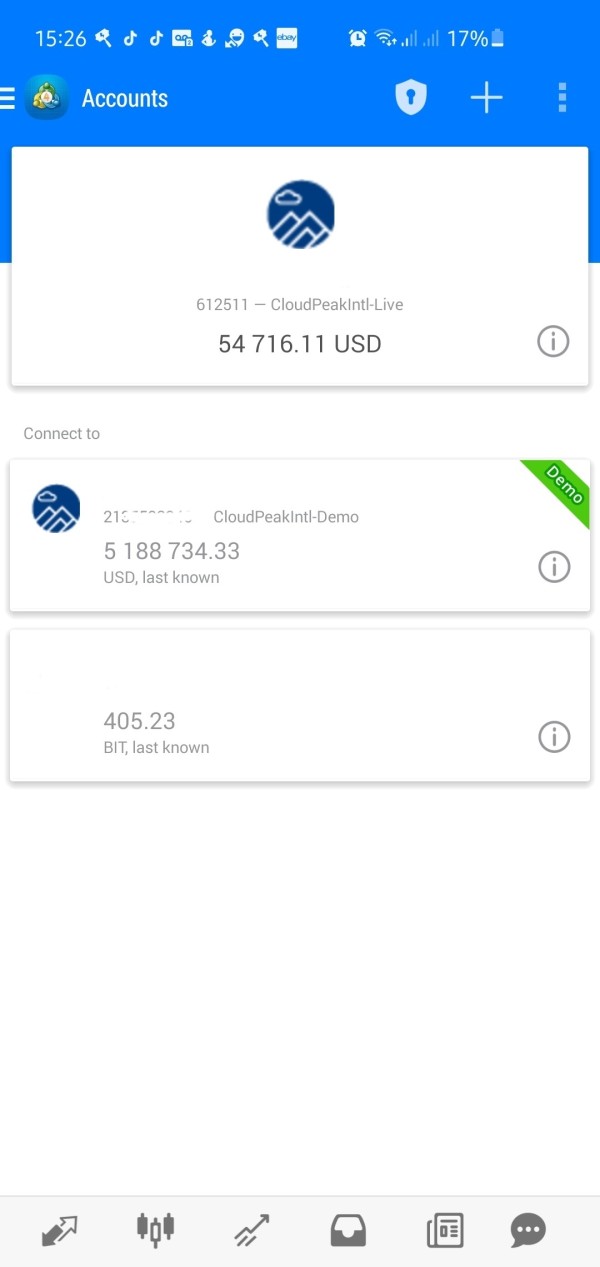Open the shield security icon
This screenshot has height=1267, width=600.
coord(411,97)
